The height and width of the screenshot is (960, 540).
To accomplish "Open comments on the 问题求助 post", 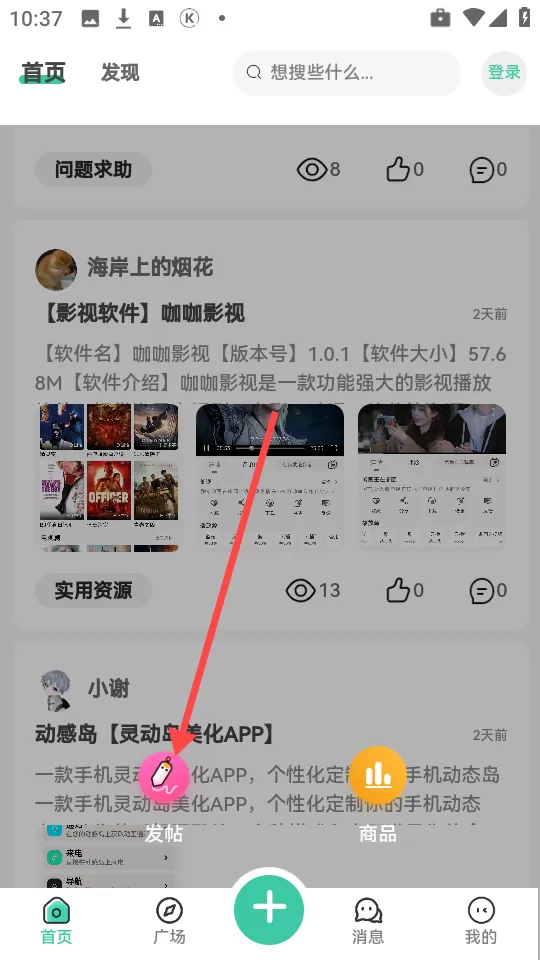I will [x=488, y=169].
